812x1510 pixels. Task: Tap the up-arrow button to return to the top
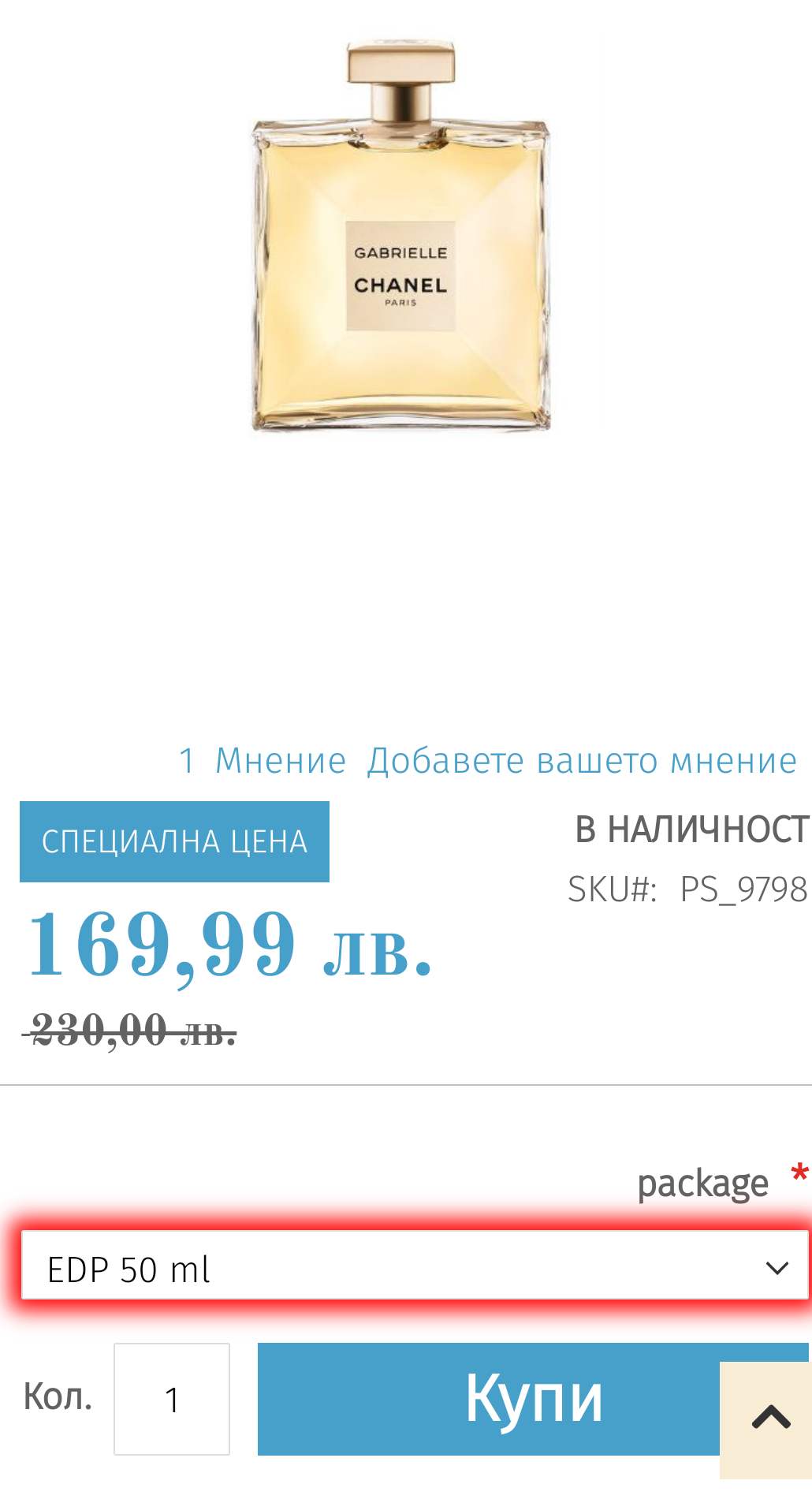tap(769, 1419)
